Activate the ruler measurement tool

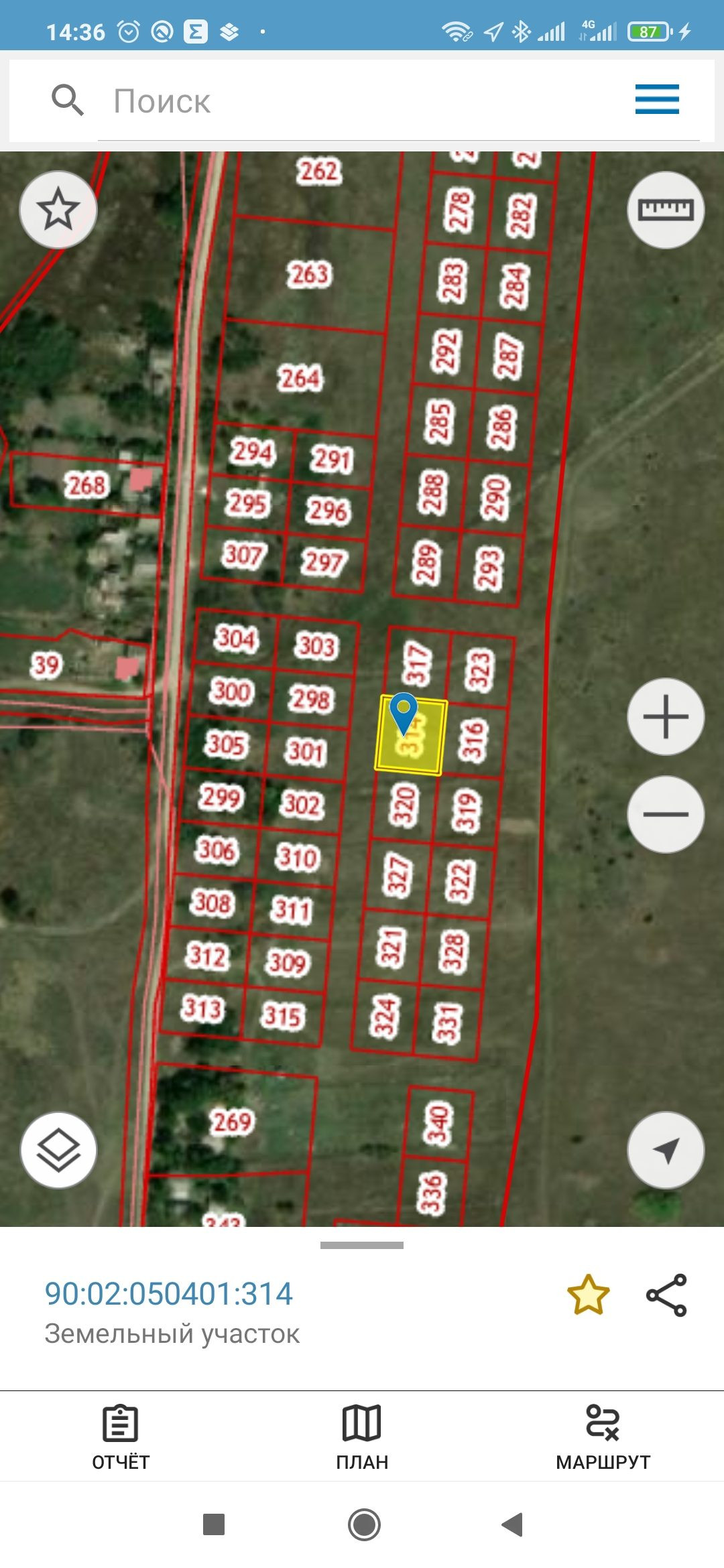pyautogui.click(x=665, y=210)
